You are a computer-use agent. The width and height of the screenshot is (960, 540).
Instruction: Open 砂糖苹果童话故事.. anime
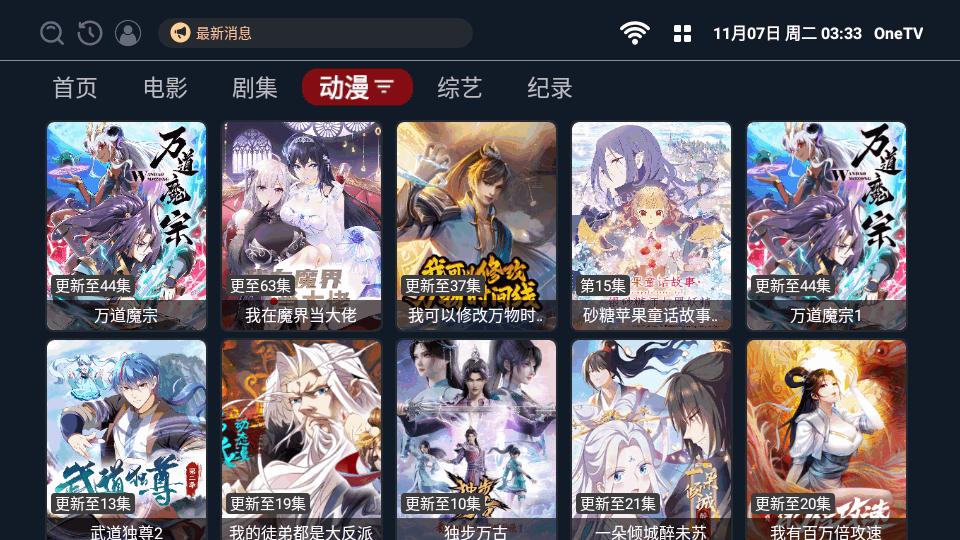[651, 225]
